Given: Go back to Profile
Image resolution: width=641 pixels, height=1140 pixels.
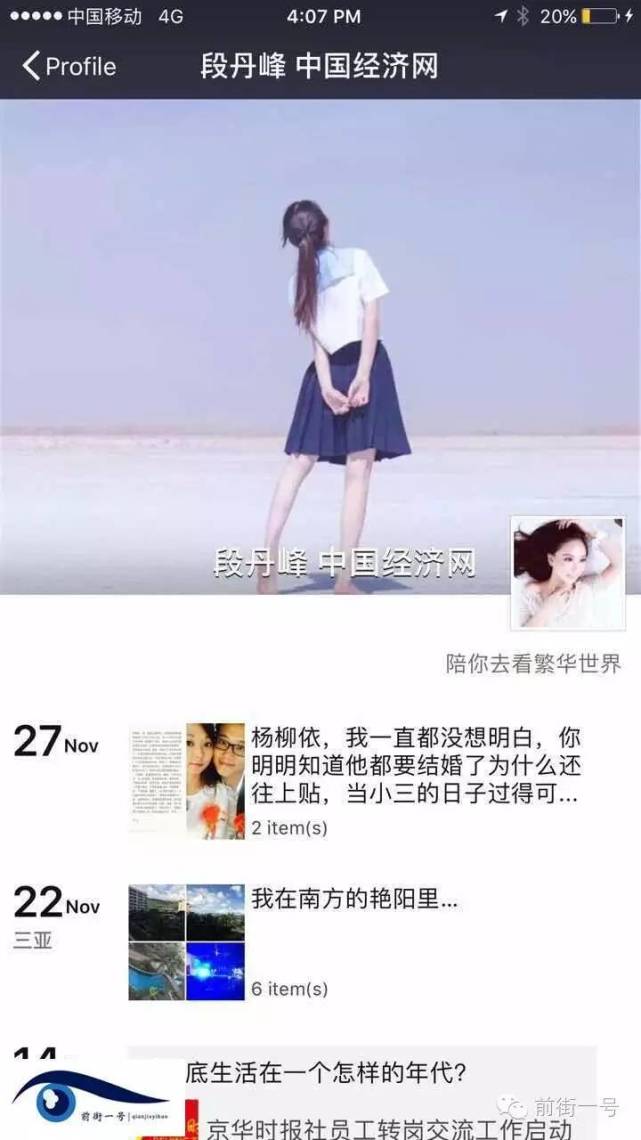Looking at the screenshot, I should (x=68, y=67).
